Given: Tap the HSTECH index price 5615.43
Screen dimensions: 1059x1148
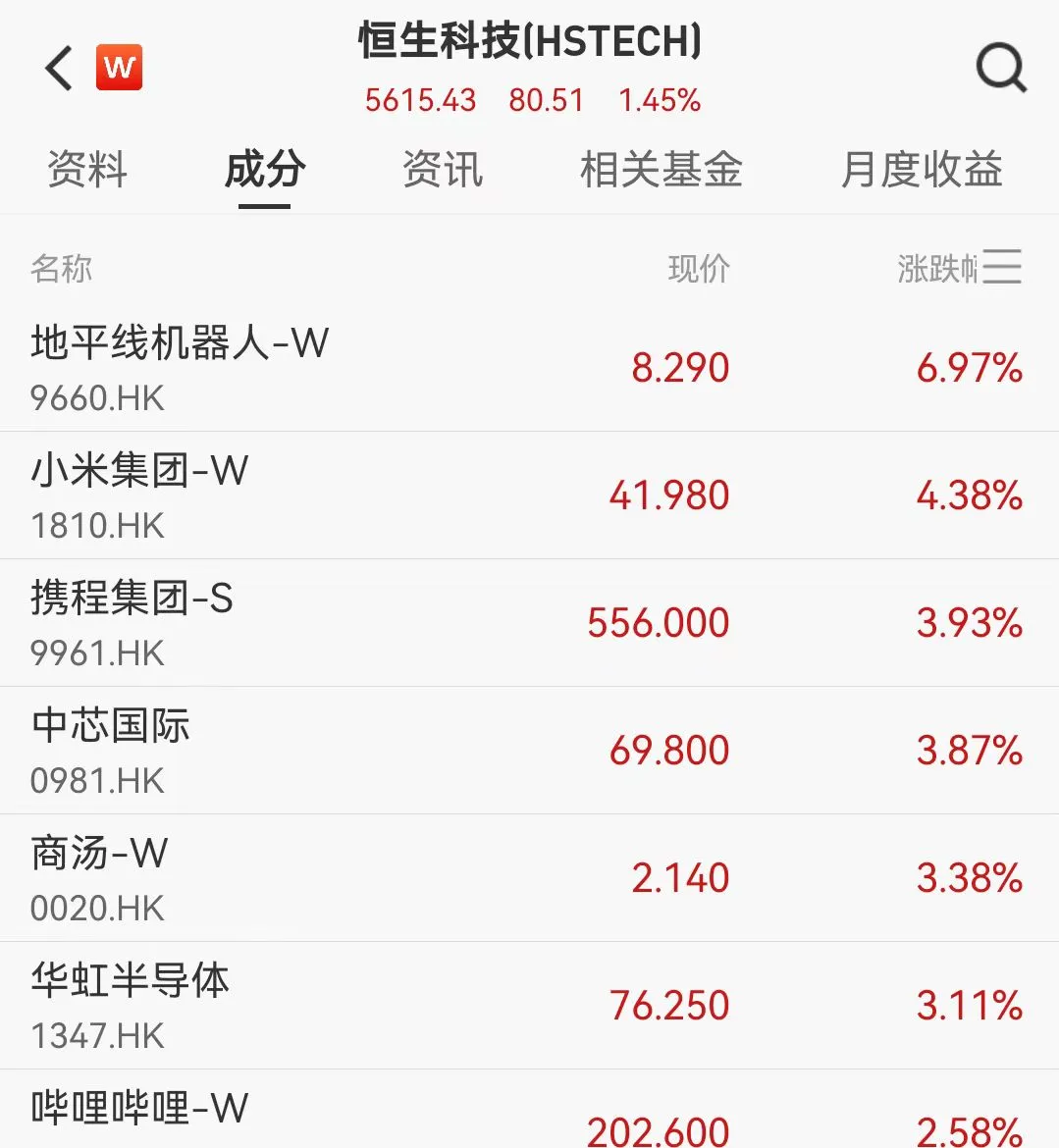Looking at the screenshot, I should pyautogui.click(x=420, y=99).
